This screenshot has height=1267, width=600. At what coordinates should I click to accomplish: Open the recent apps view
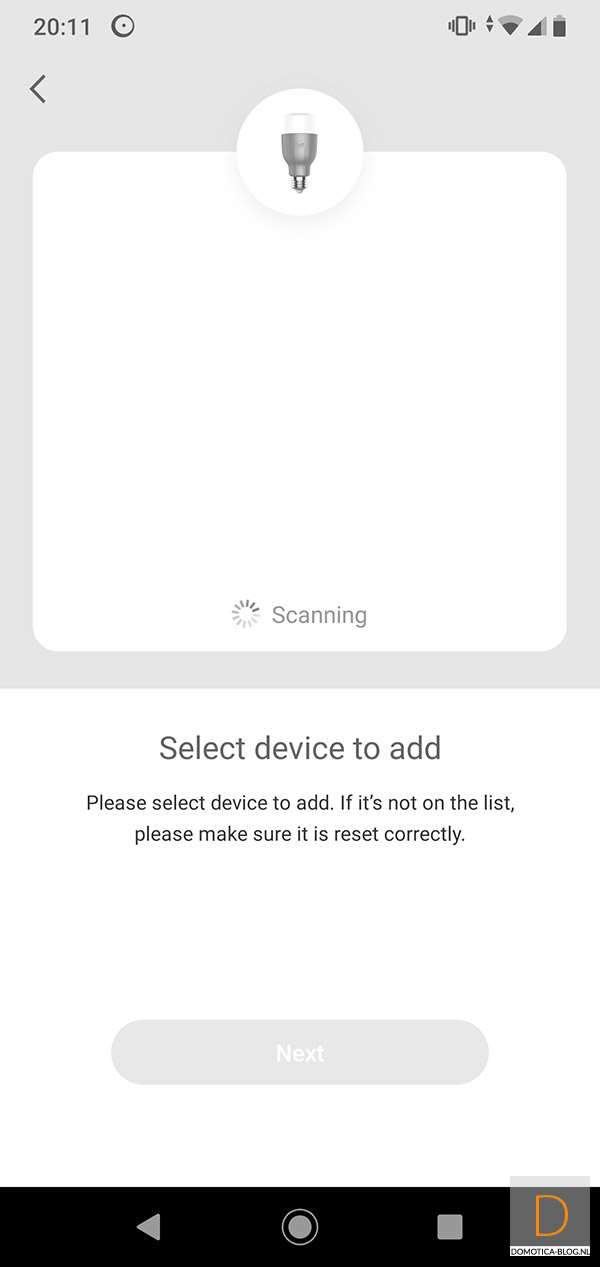450,1226
